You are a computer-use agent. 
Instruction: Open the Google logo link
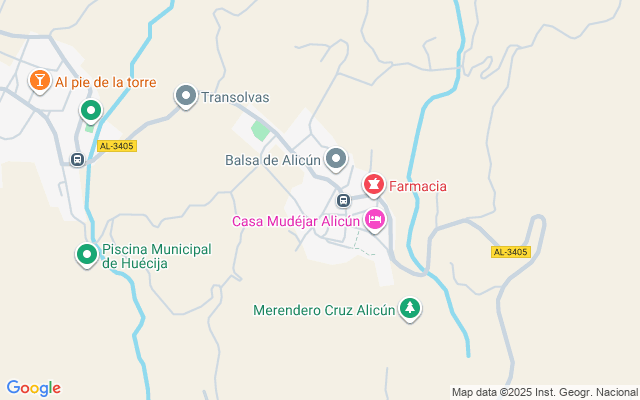click(34, 388)
